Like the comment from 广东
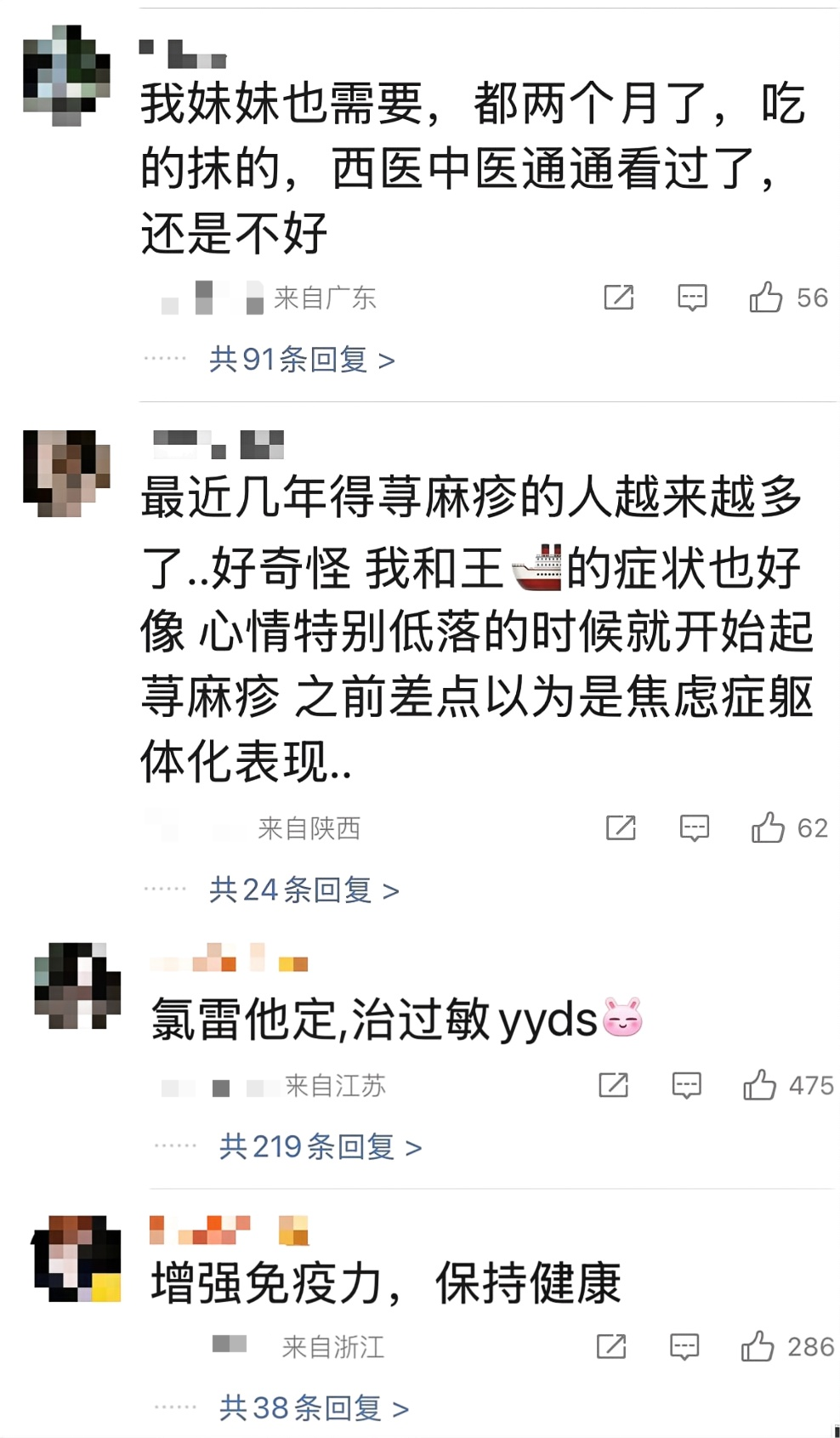 (x=765, y=298)
